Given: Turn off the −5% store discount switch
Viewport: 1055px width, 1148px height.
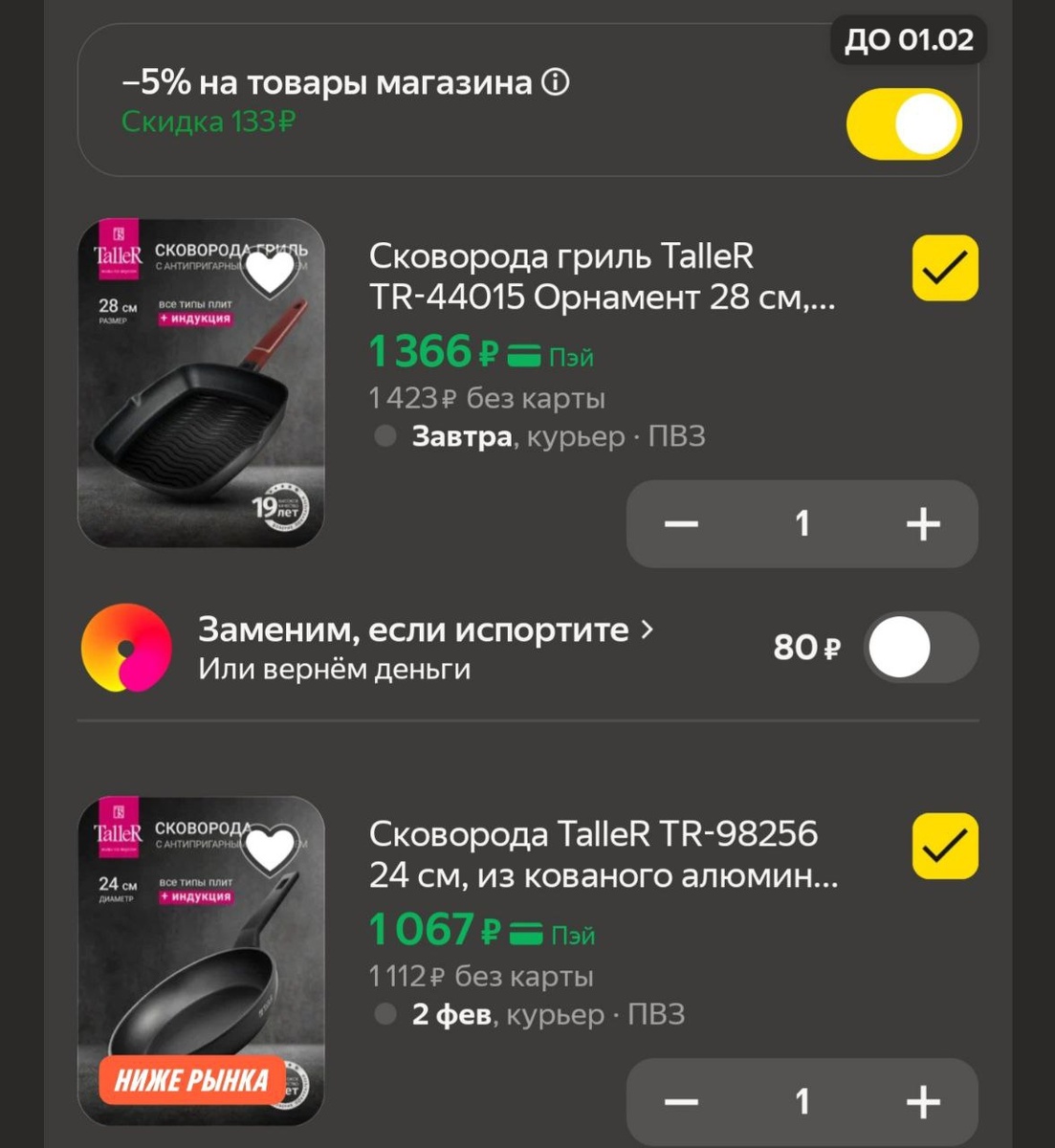Looking at the screenshot, I should tap(904, 124).
